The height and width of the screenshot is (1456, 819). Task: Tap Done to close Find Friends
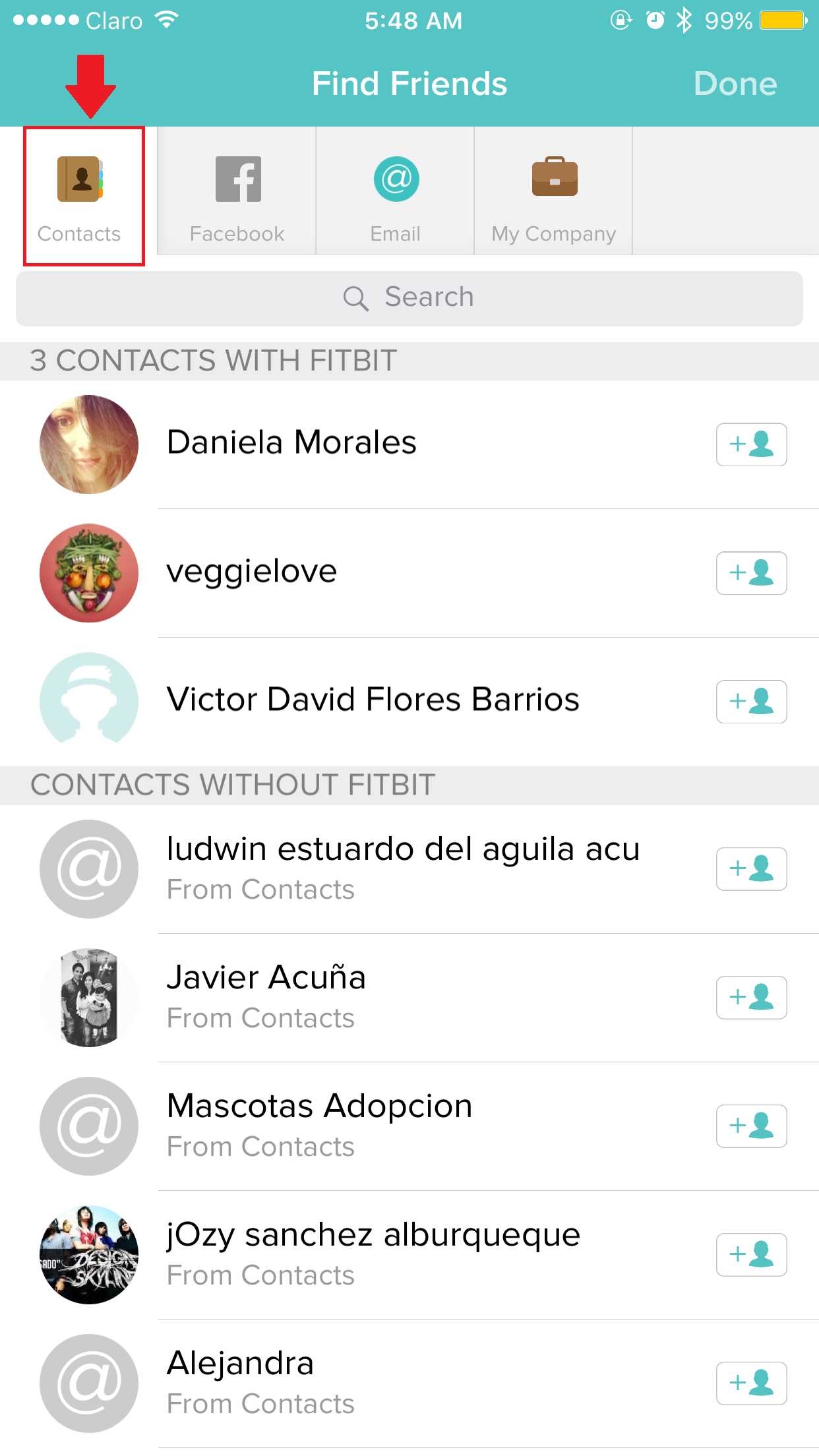pyautogui.click(x=735, y=84)
